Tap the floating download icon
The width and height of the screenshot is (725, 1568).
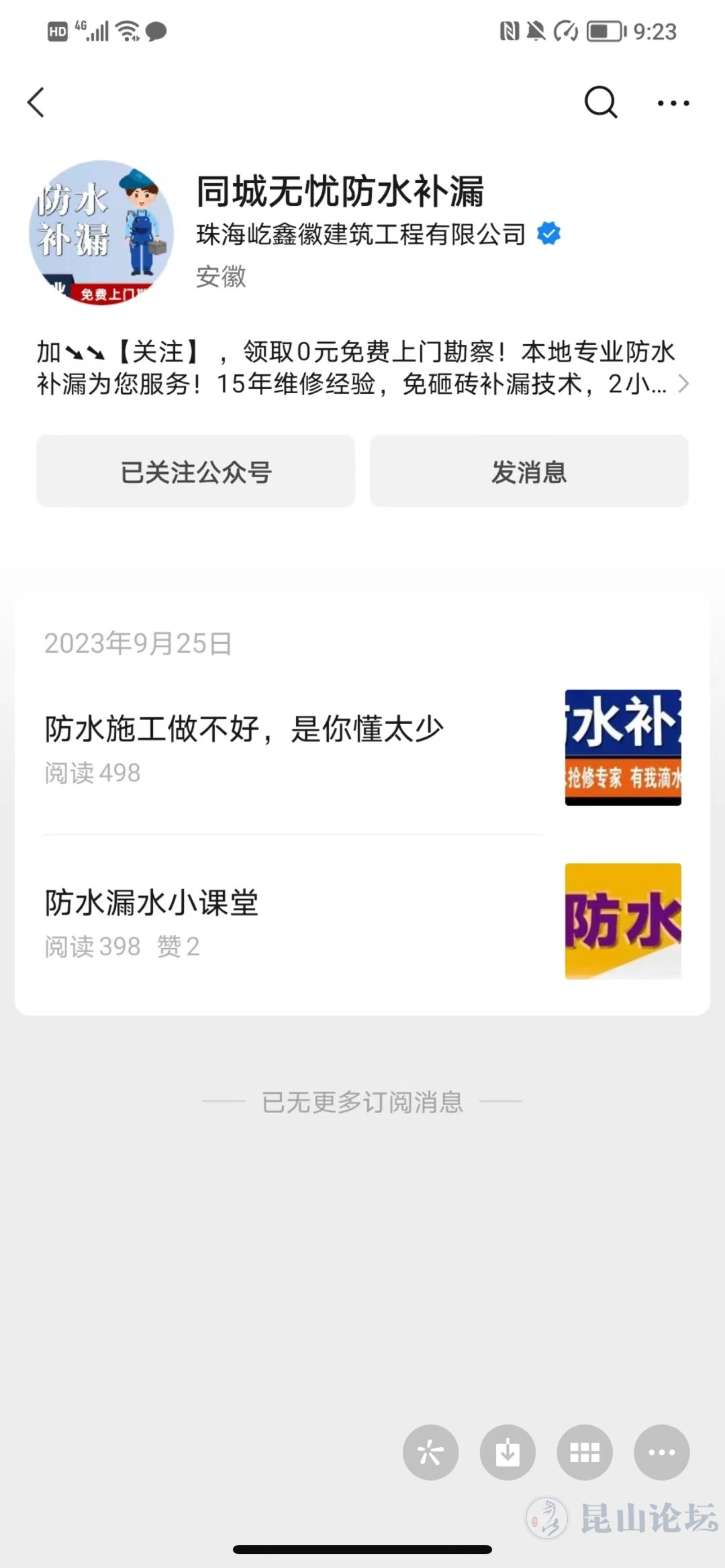click(x=507, y=1452)
